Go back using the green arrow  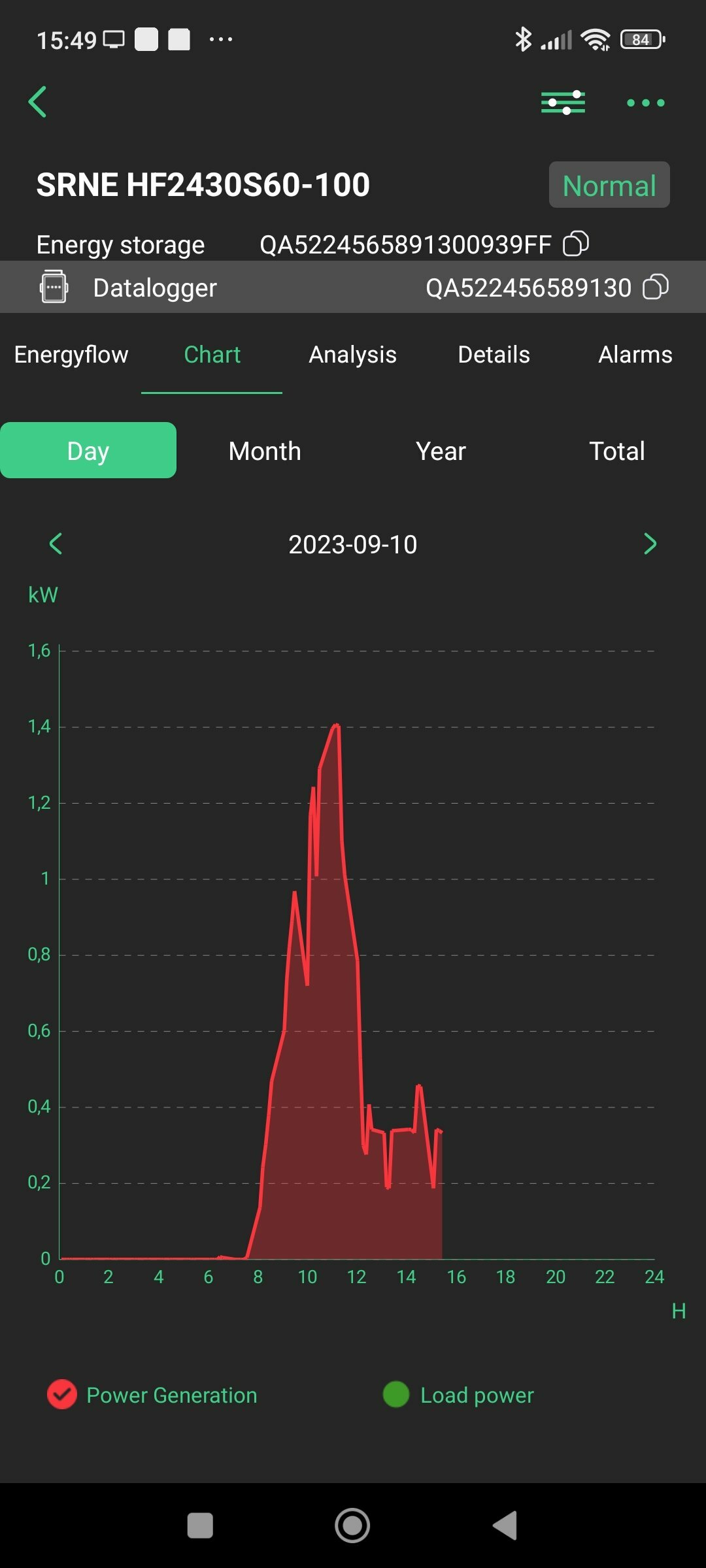coord(37,102)
